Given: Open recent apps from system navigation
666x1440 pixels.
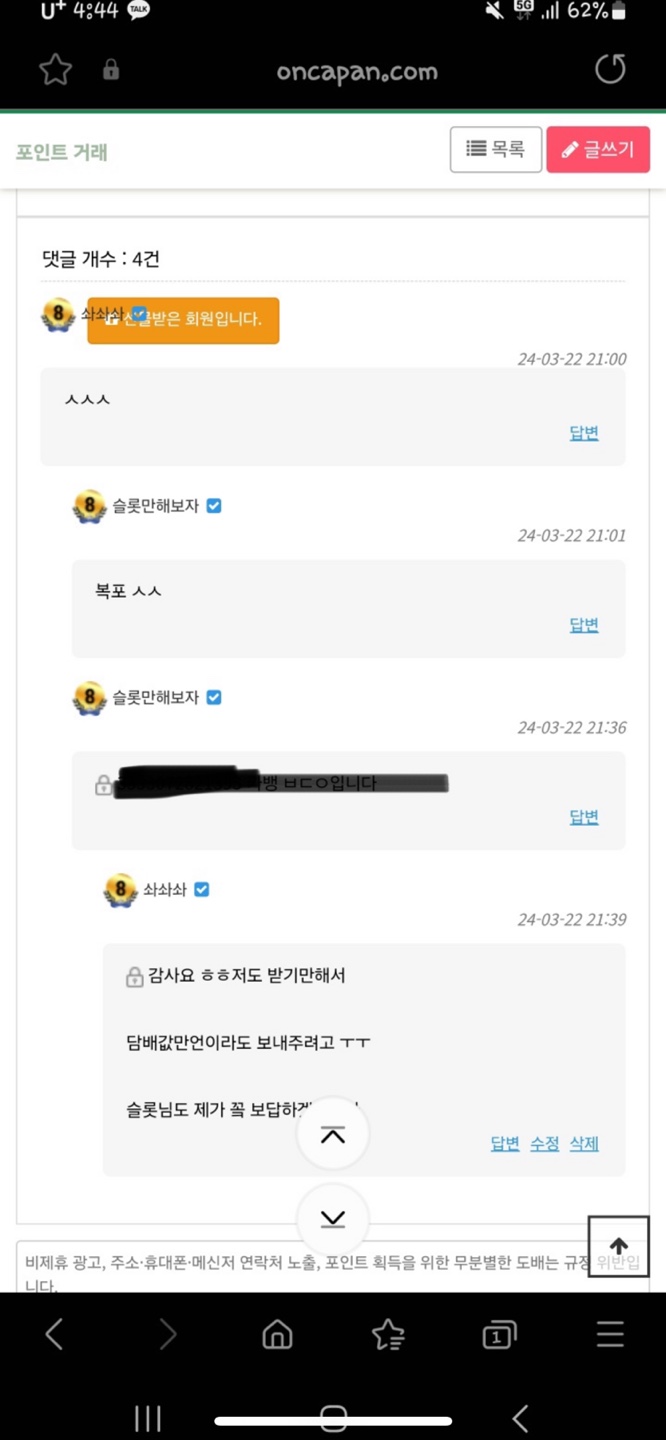Looking at the screenshot, I should click(148, 1417).
